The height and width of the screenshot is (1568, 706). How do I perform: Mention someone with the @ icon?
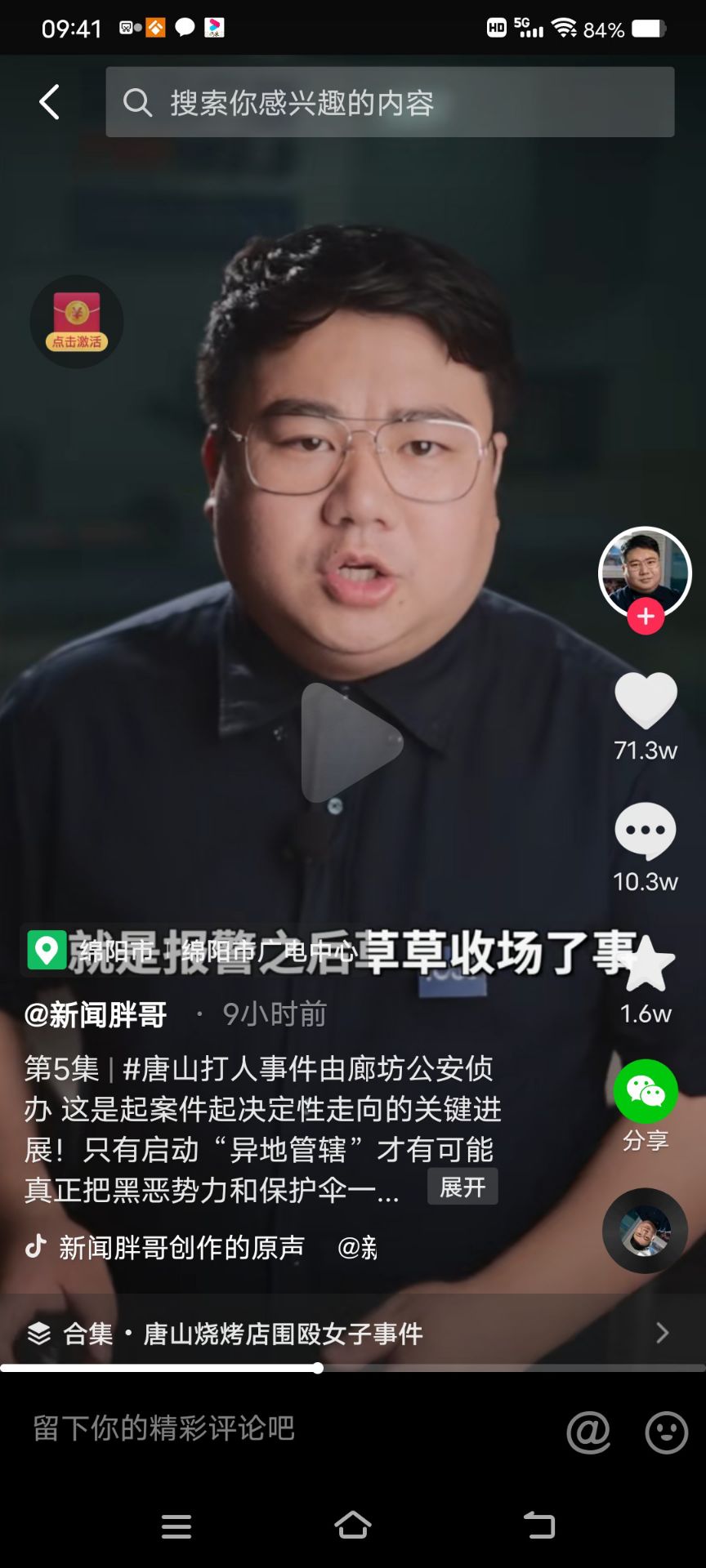click(588, 1432)
